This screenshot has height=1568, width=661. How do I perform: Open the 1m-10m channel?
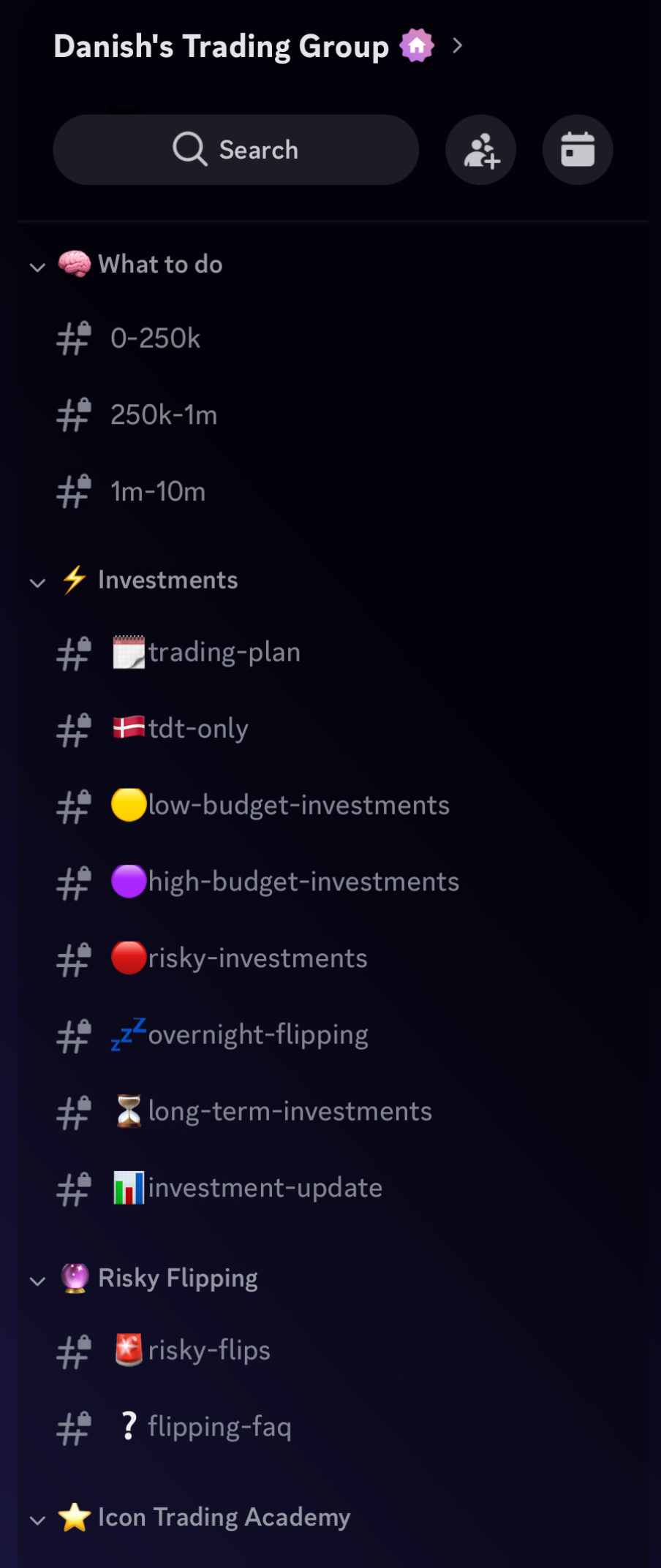(x=158, y=492)
